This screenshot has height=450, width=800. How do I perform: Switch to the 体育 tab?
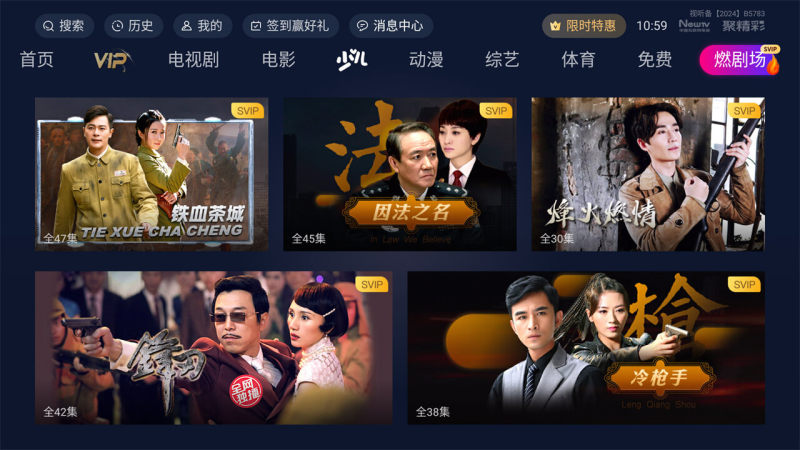(x=578, y=60)
